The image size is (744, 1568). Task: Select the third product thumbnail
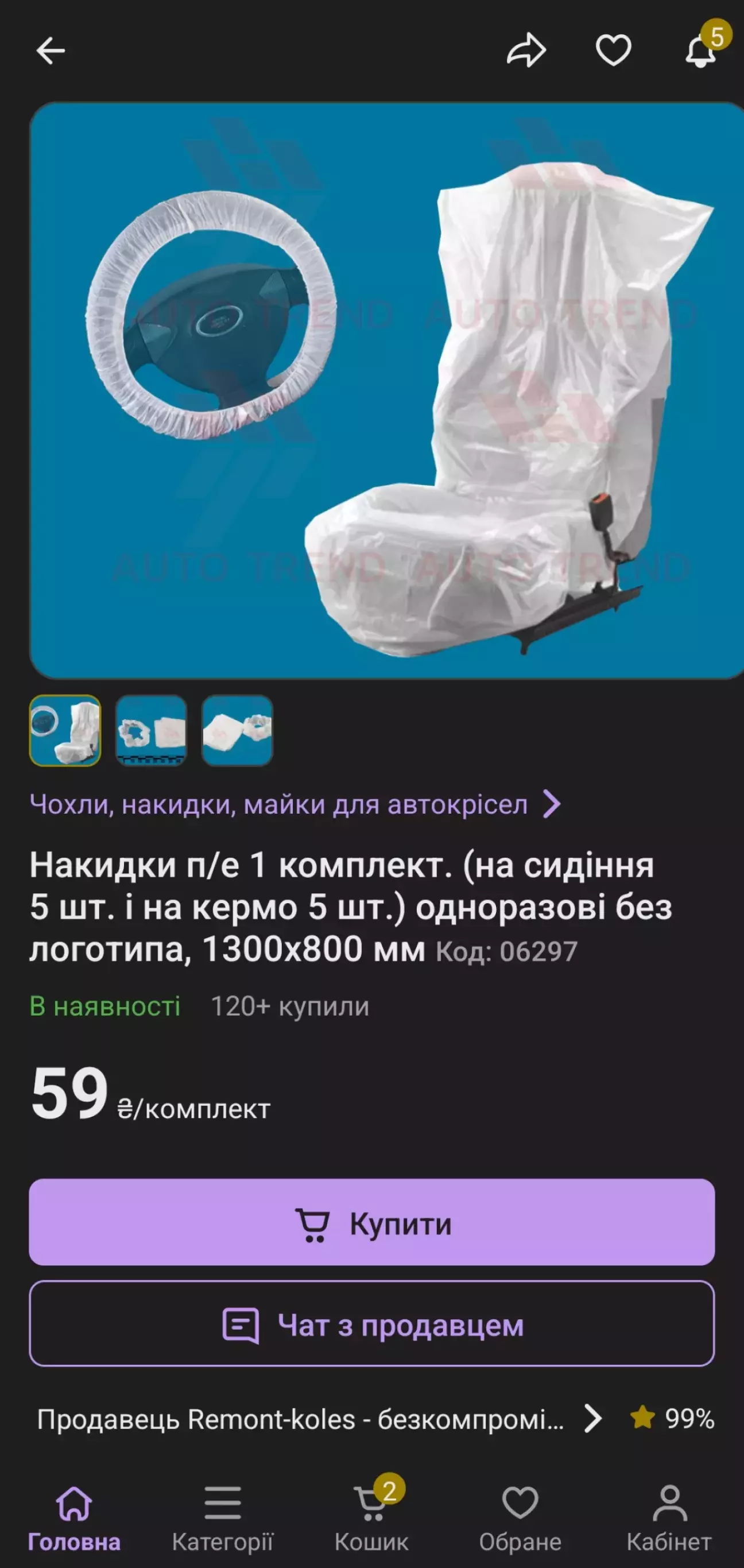click(237, 730)
